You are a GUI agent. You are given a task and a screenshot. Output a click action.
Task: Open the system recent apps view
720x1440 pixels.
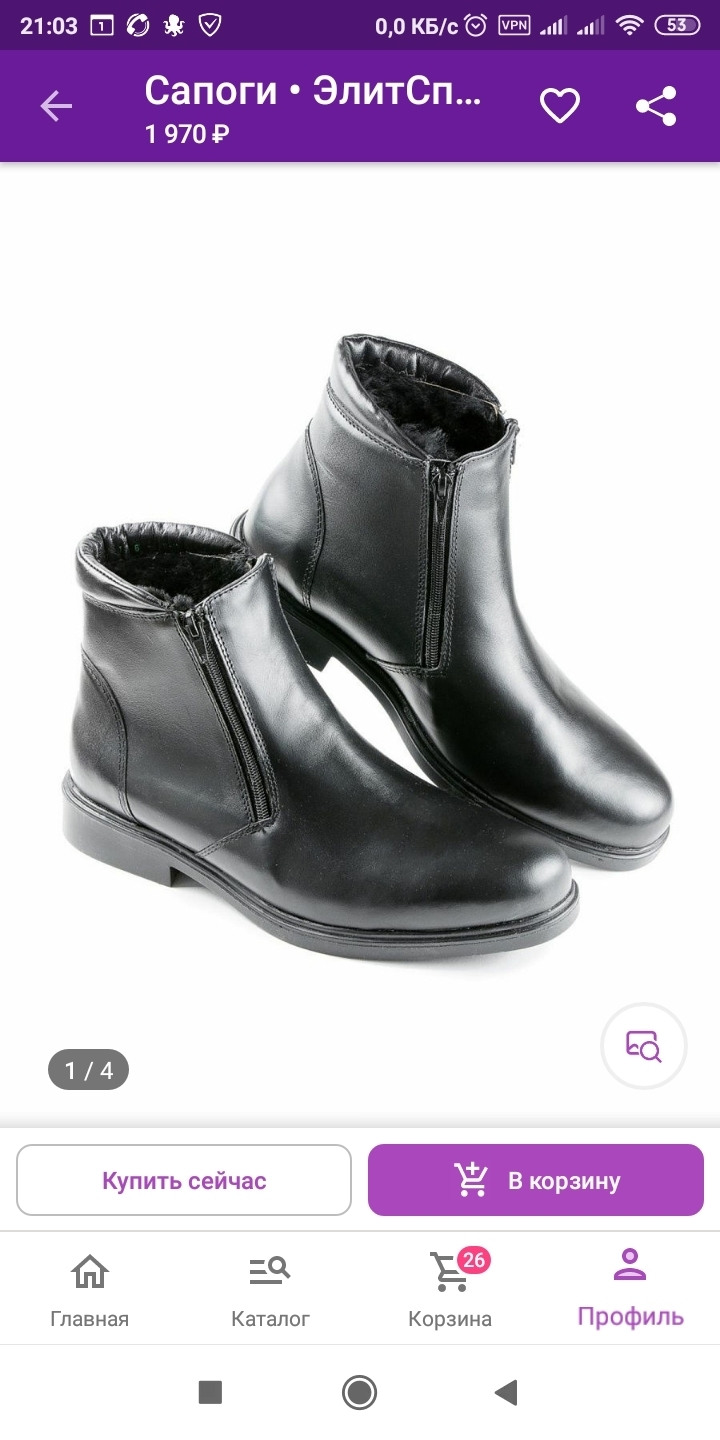coord(210,1392)
